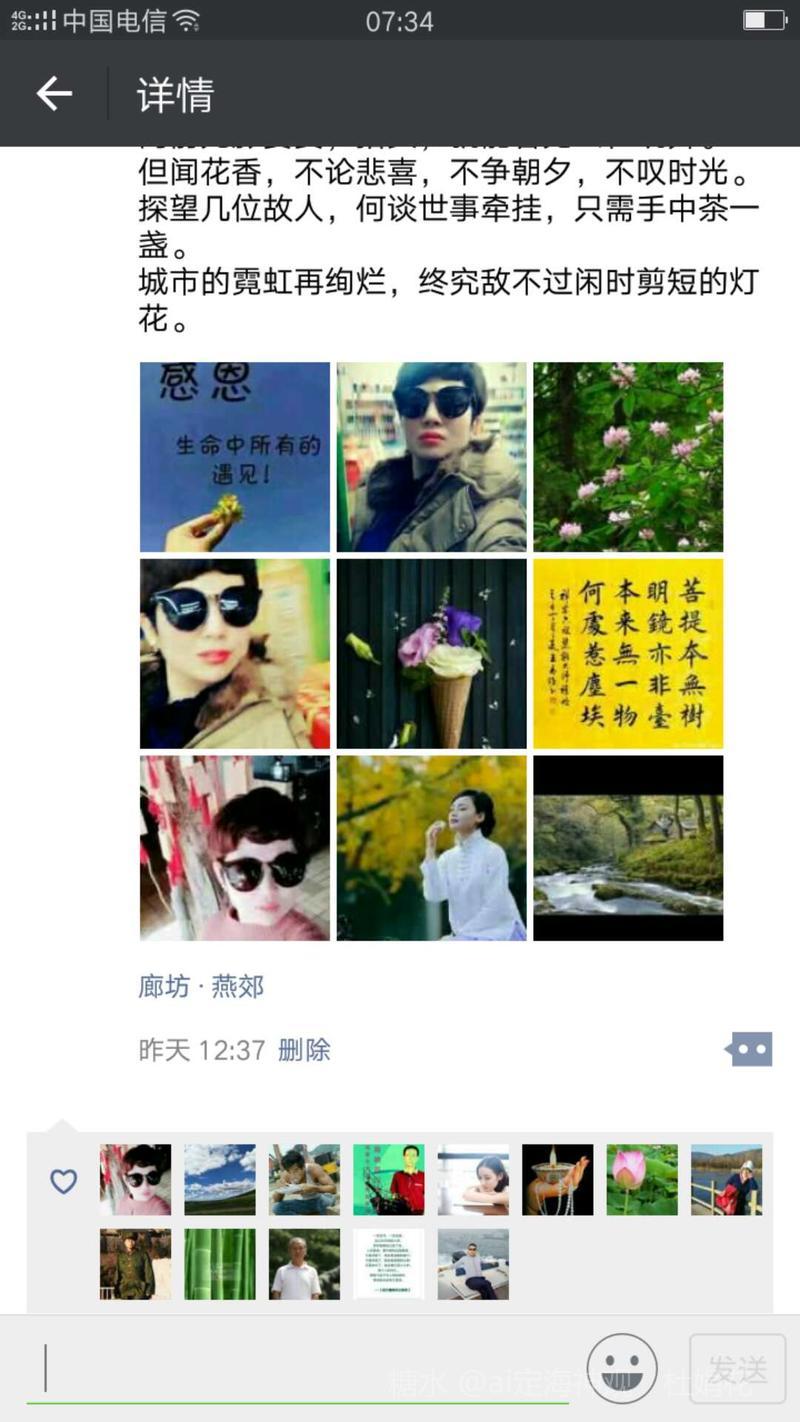Open the liker with candle lamp avatar
800x1422 pixels.
click(x=557, y=1180)
